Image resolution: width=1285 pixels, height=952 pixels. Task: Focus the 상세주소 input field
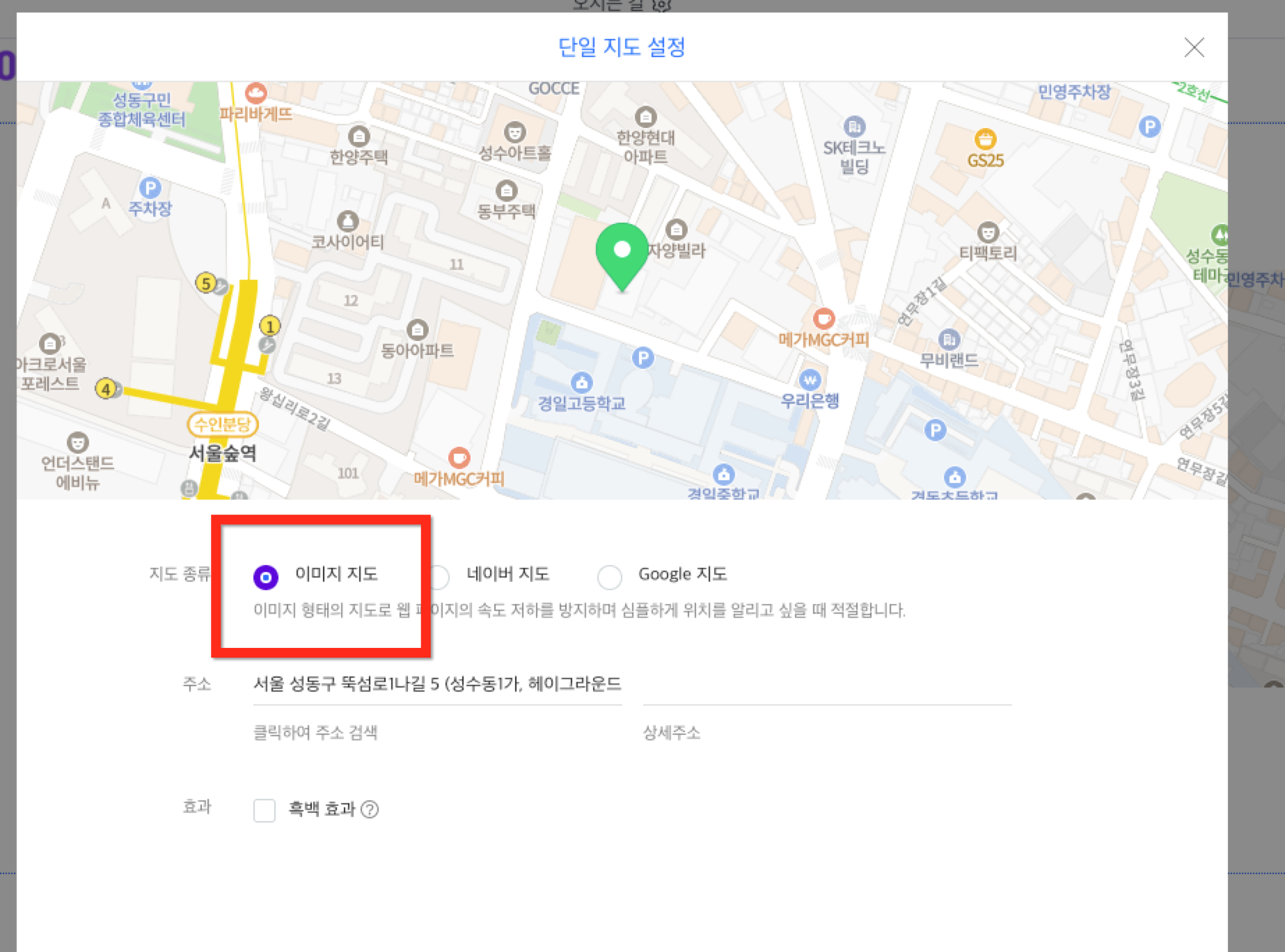click(826, 685)
